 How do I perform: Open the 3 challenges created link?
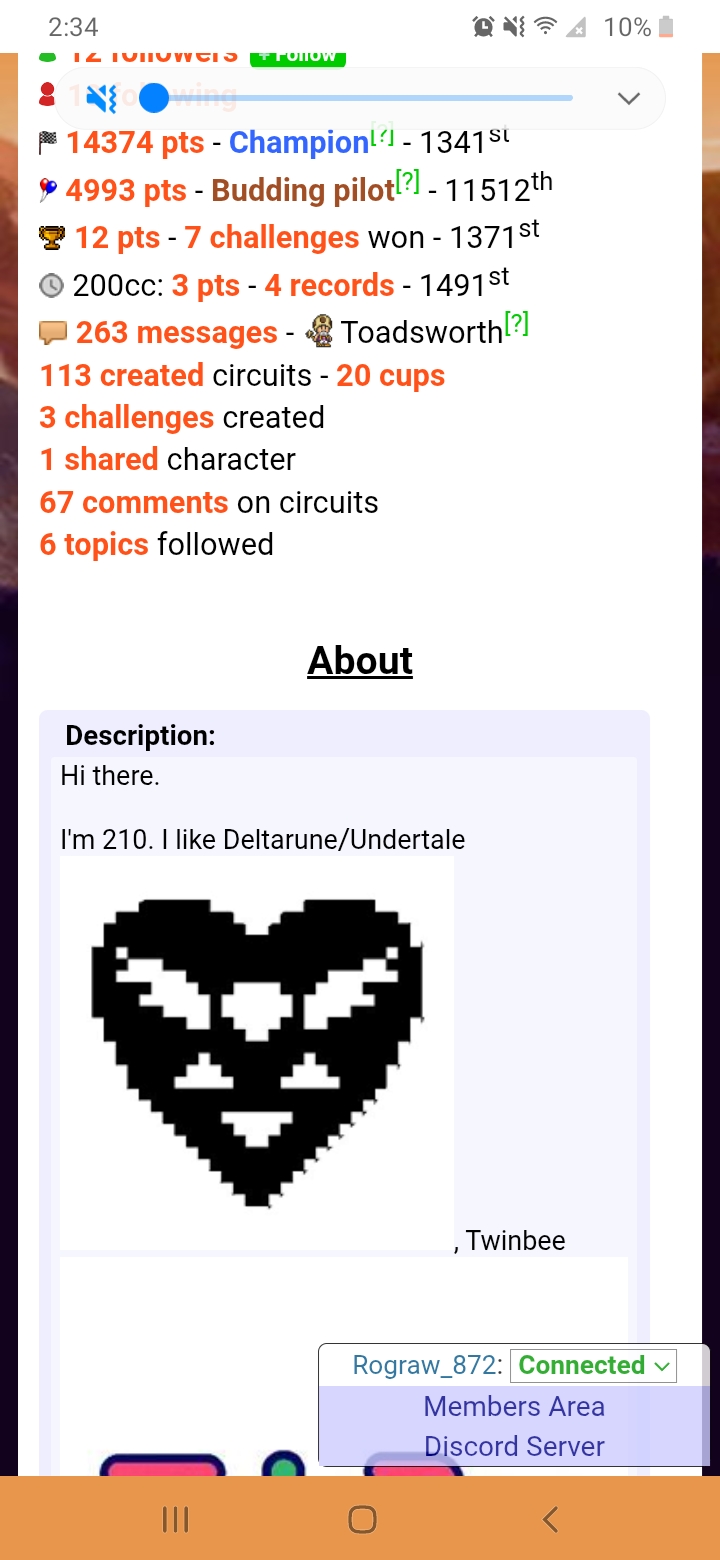pyautogui.click(x=127, y=417)
